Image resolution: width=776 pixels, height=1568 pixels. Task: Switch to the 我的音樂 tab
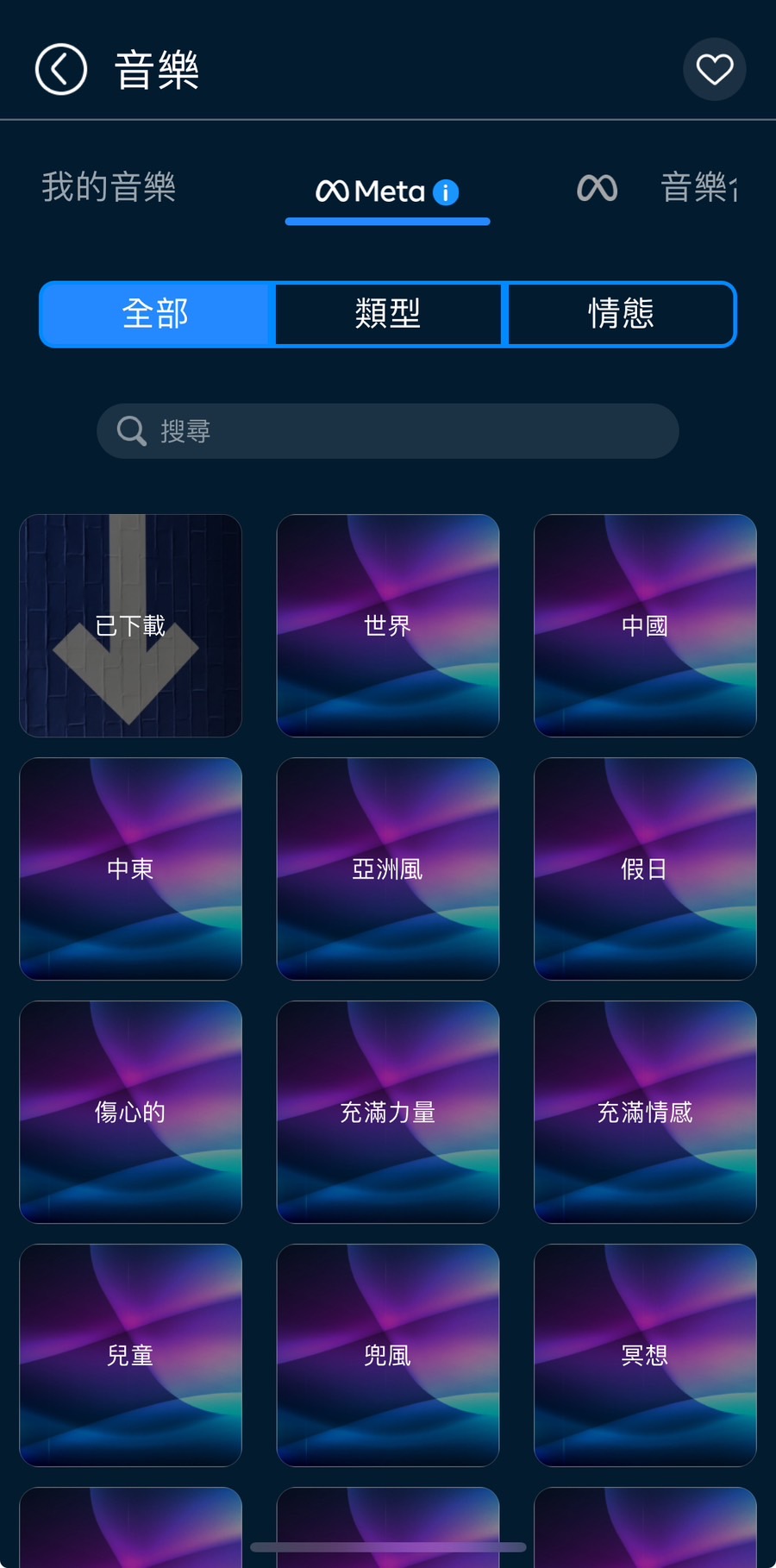pyautogui.click(x=108, y=188)
